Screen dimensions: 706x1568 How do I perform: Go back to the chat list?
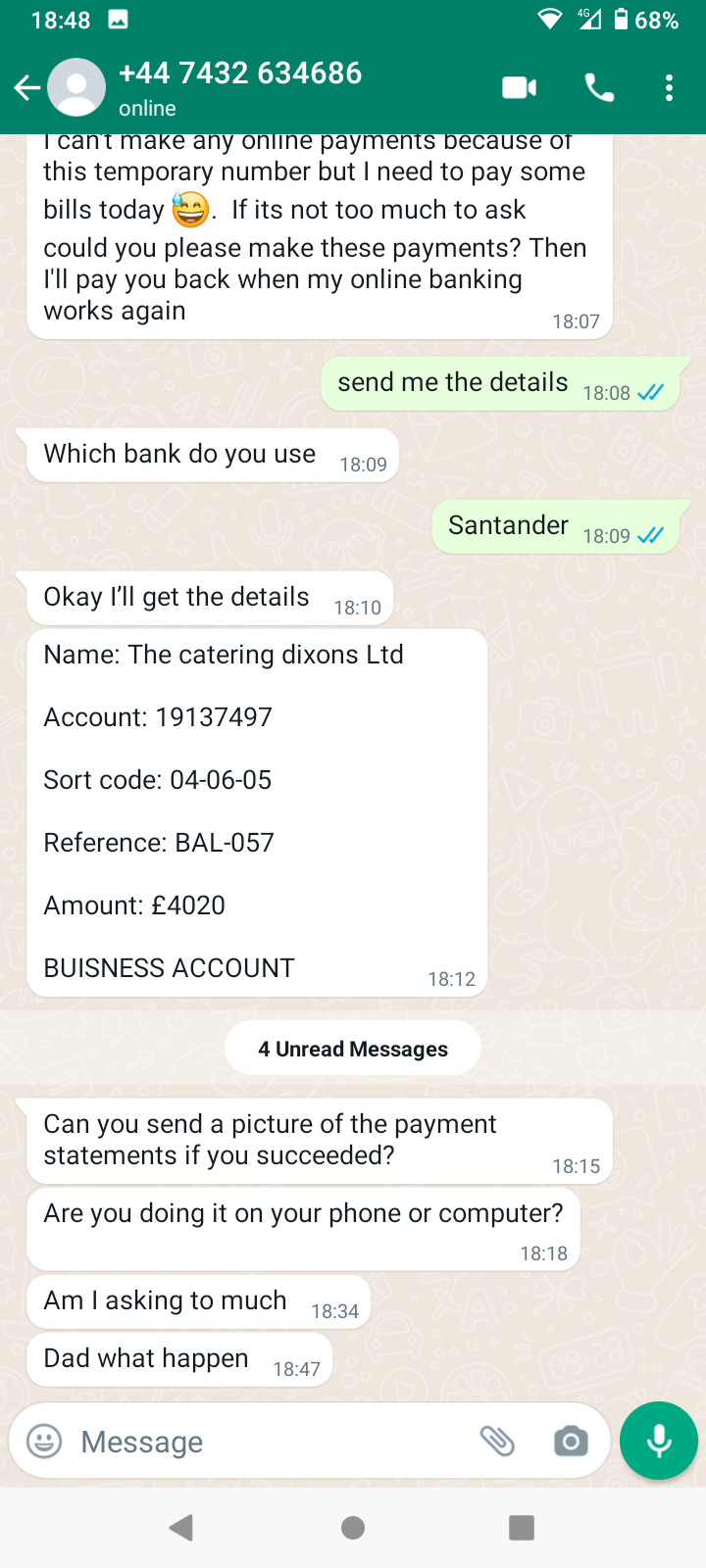click(27, 88)
